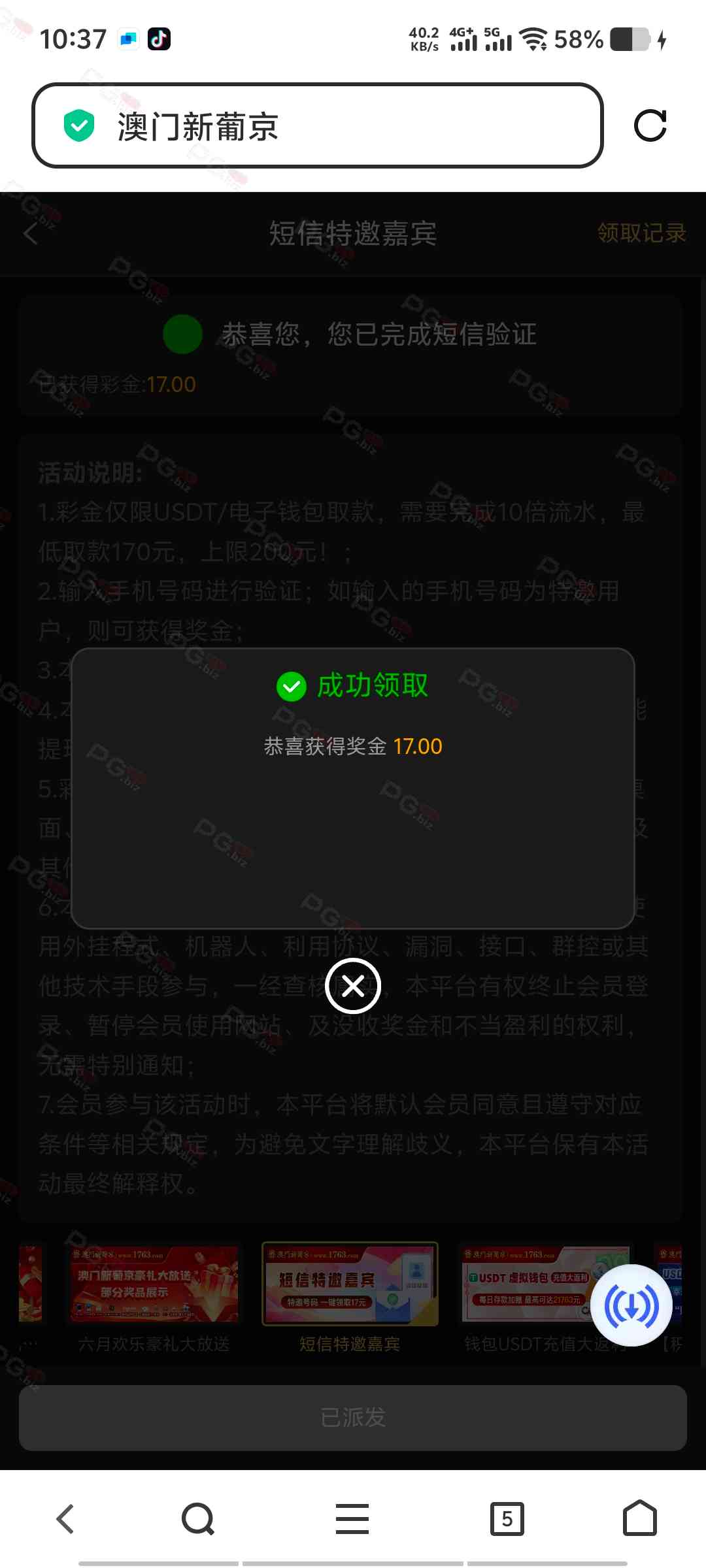The width and height of the screenshot is (706, 1568).
Task: Open 领取记录 claim history
Action: (641, 233)
